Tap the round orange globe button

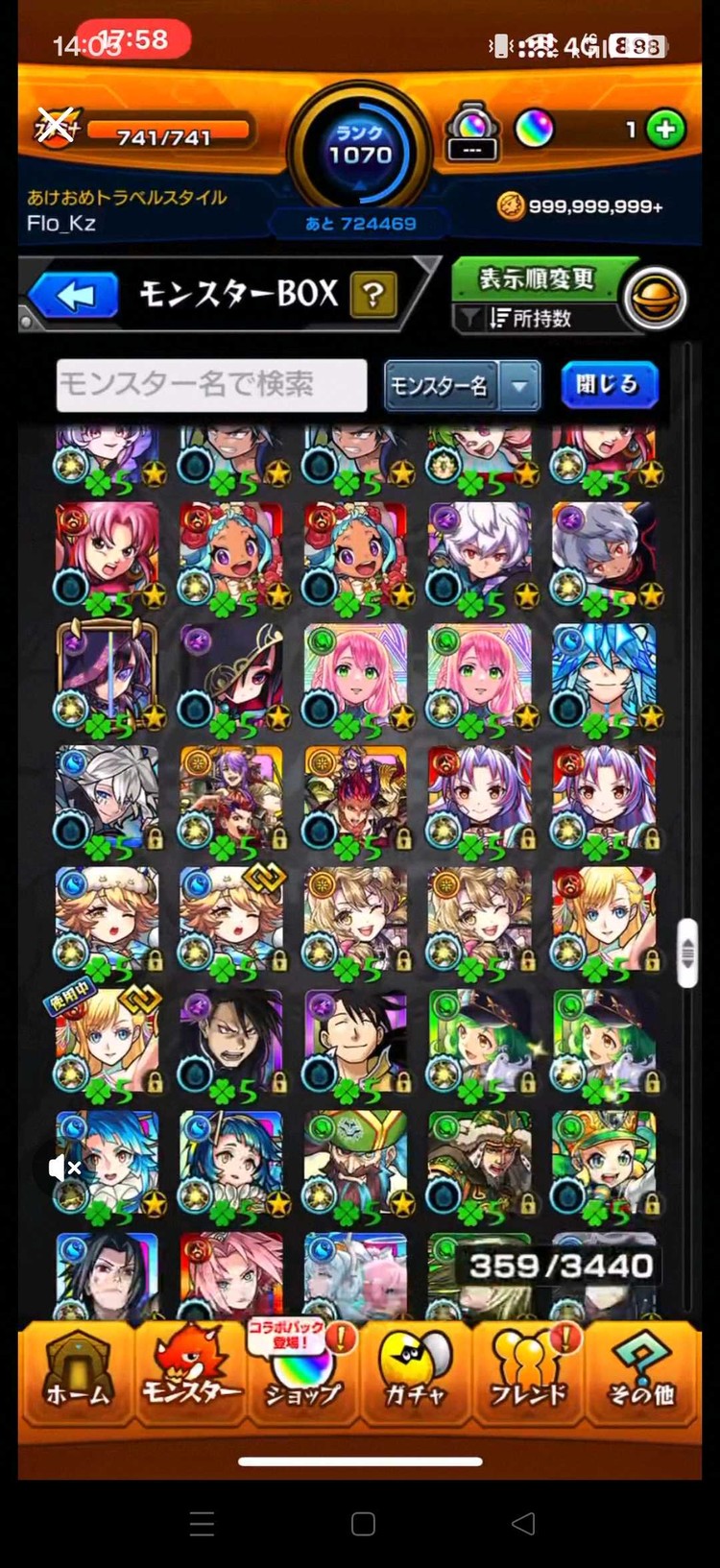655,299
